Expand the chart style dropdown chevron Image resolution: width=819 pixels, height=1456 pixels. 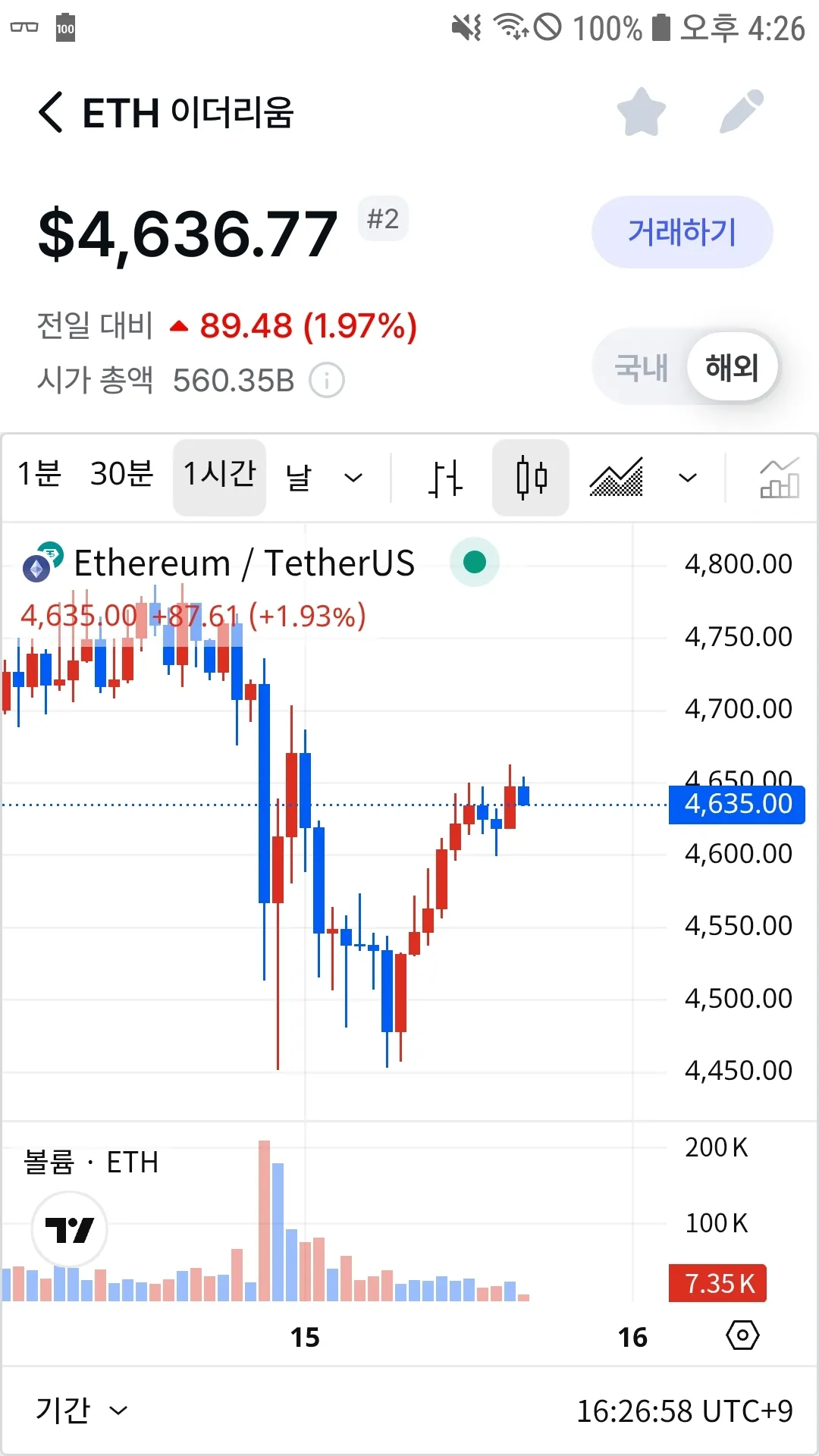coord(687,478)
